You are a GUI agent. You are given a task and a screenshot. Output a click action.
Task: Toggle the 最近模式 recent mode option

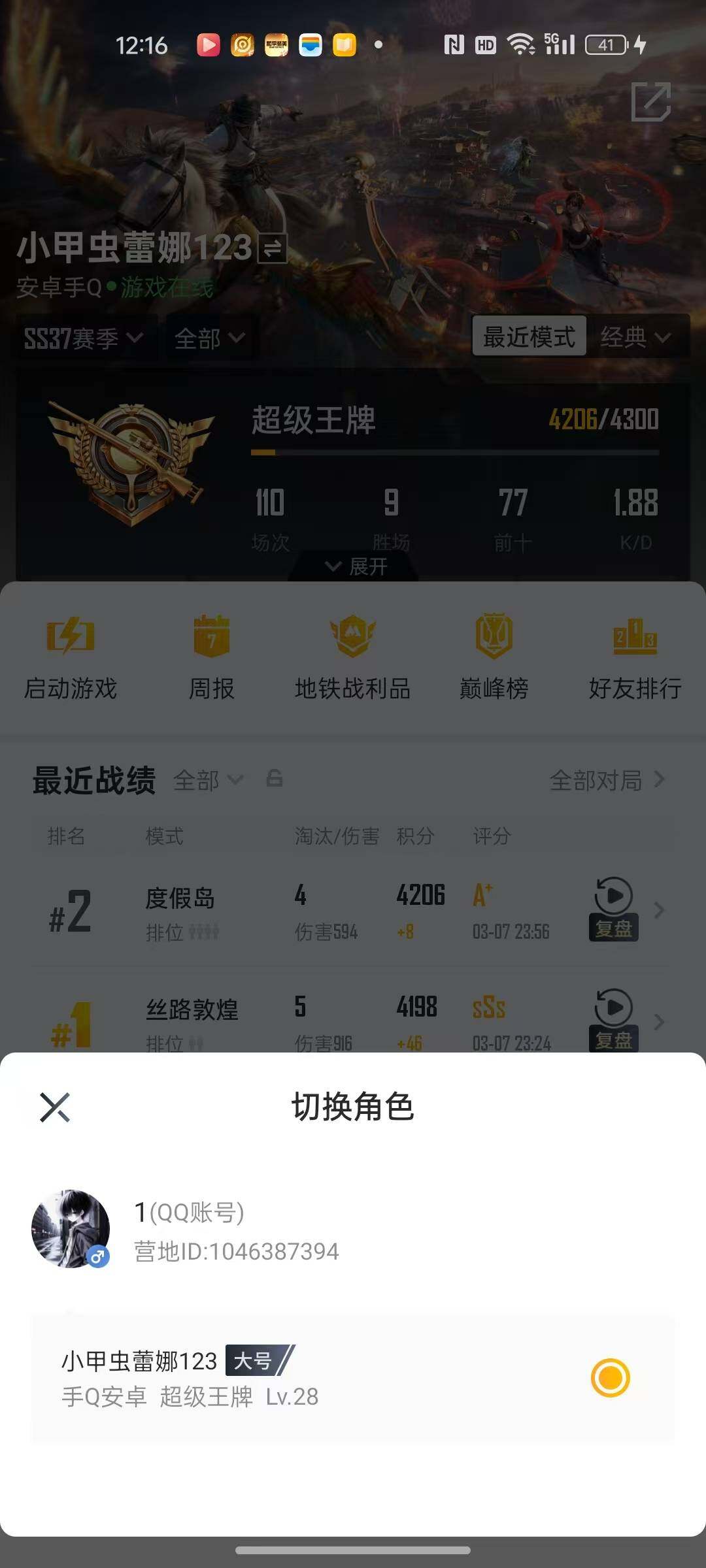coord(529,337)
